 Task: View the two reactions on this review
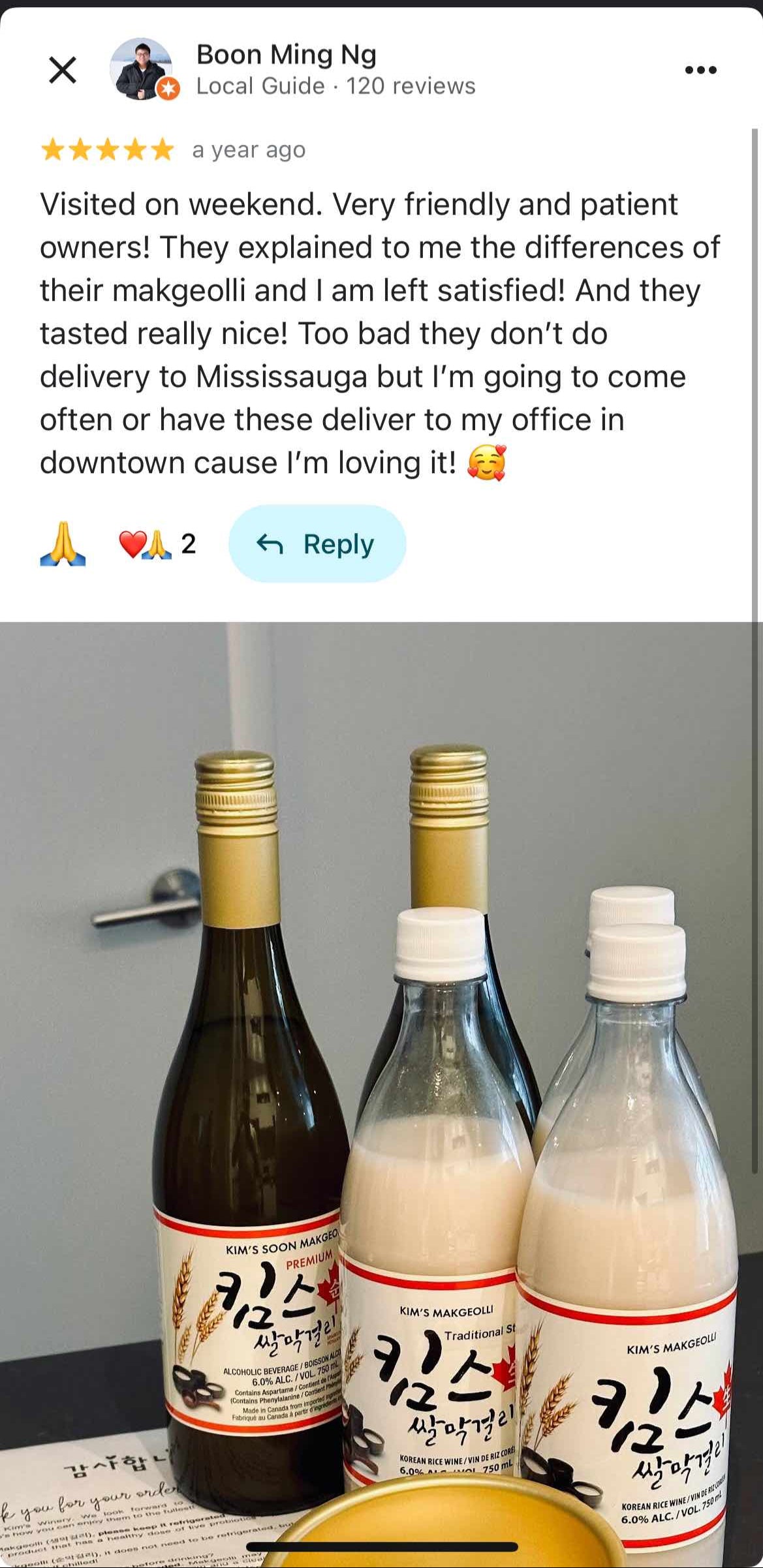coord(157,544)
